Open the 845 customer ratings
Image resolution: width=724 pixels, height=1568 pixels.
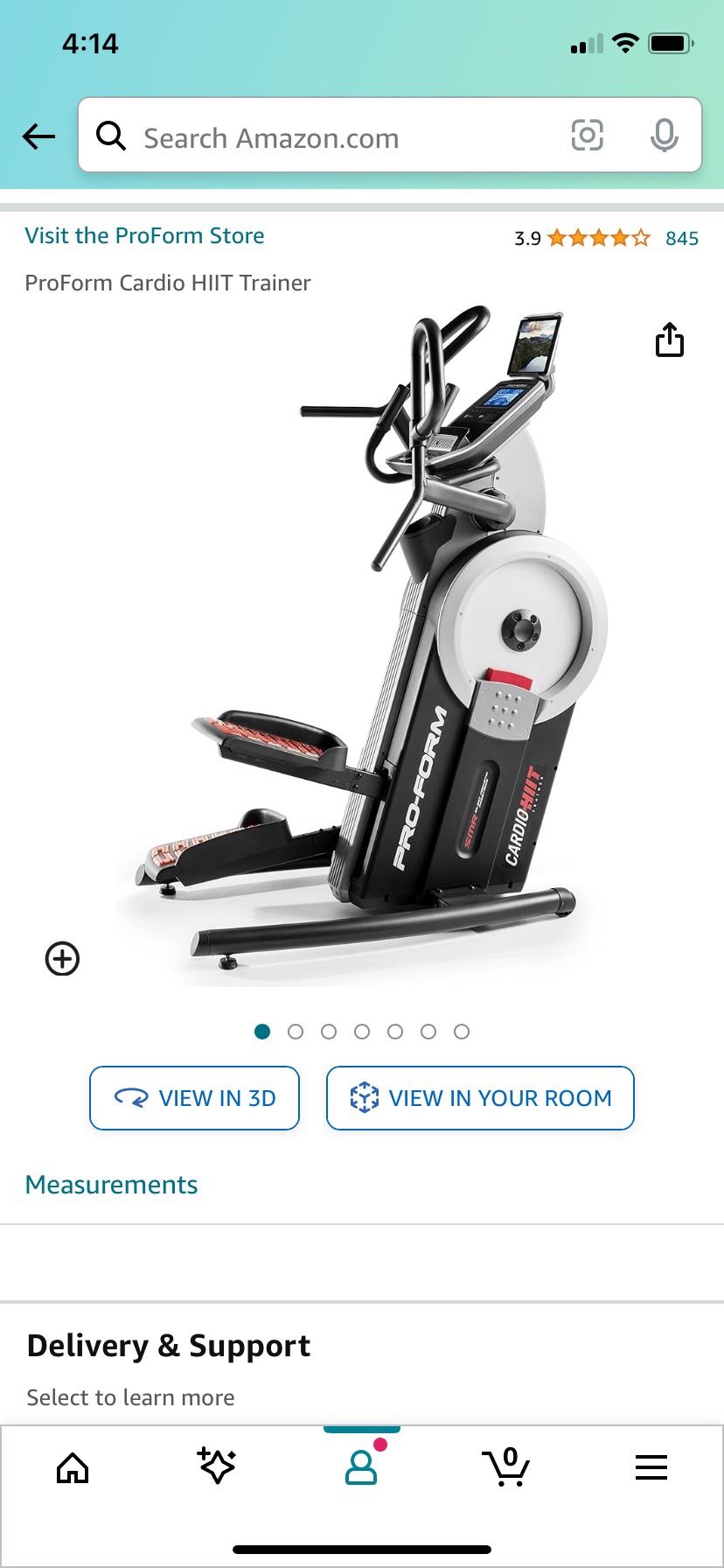click(681, 238)
